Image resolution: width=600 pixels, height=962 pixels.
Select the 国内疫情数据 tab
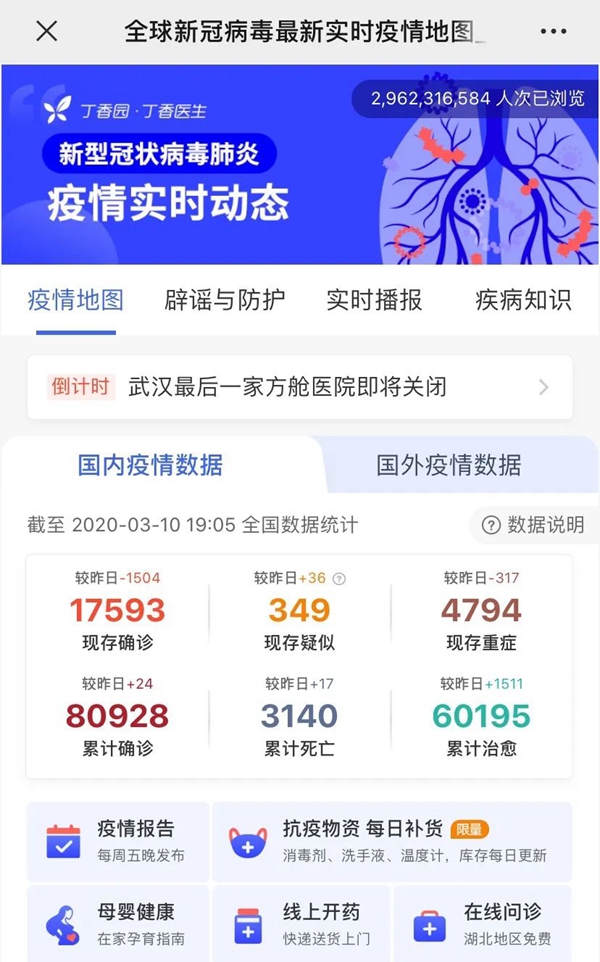pyautogui.click(x=151, y=465)
